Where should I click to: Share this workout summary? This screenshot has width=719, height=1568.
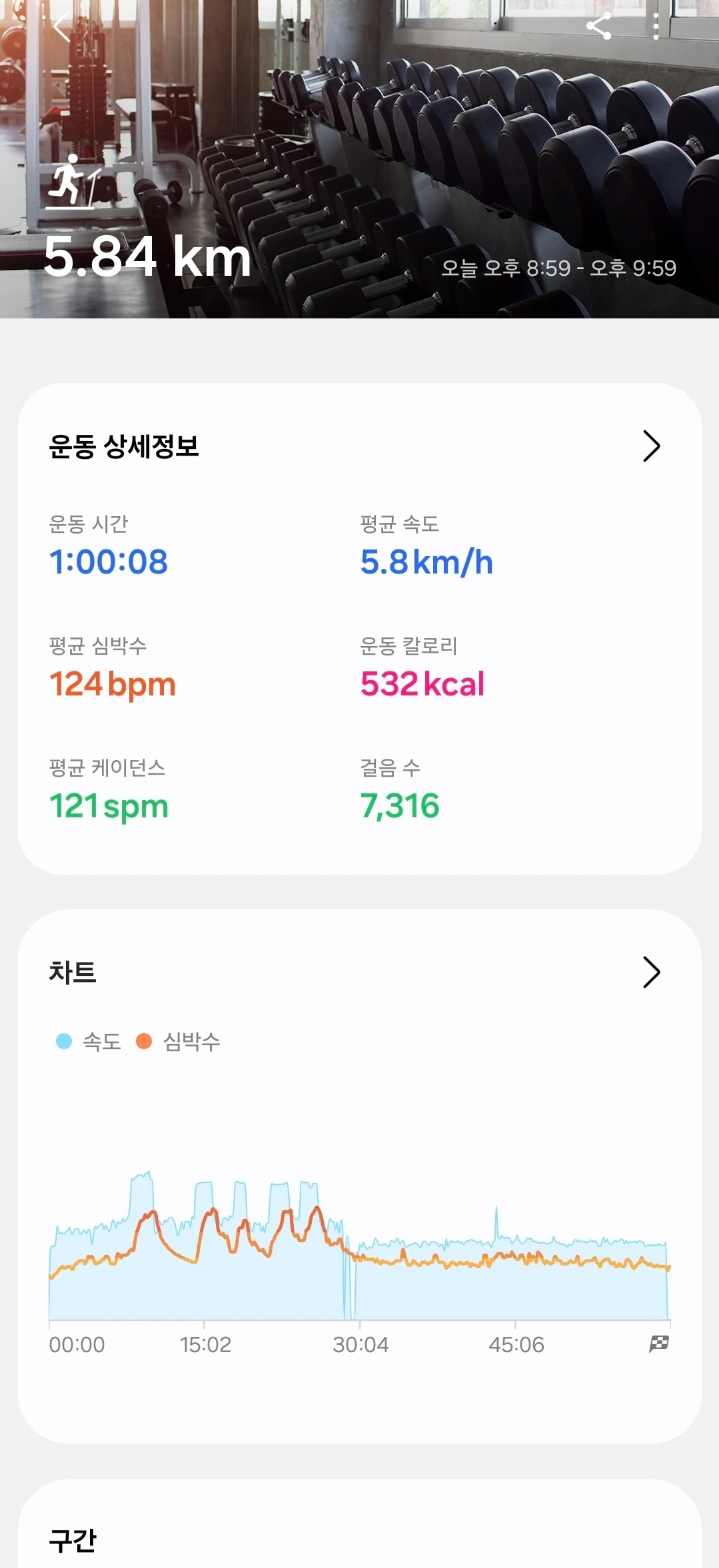point(598,27)
